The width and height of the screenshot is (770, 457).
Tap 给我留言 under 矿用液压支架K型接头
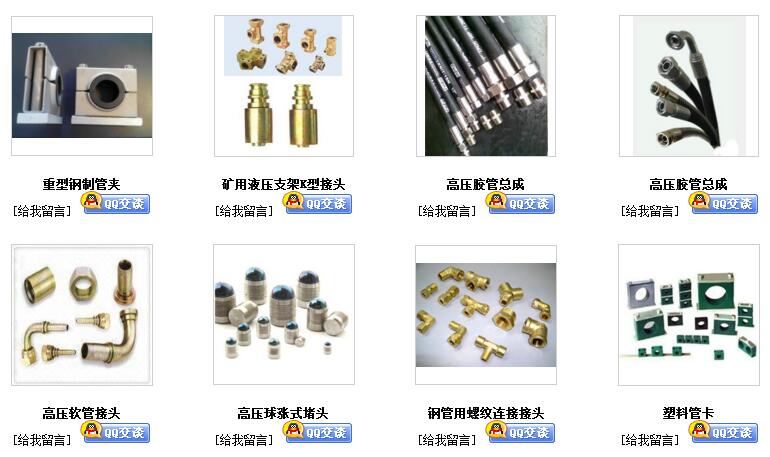point(243,211)
